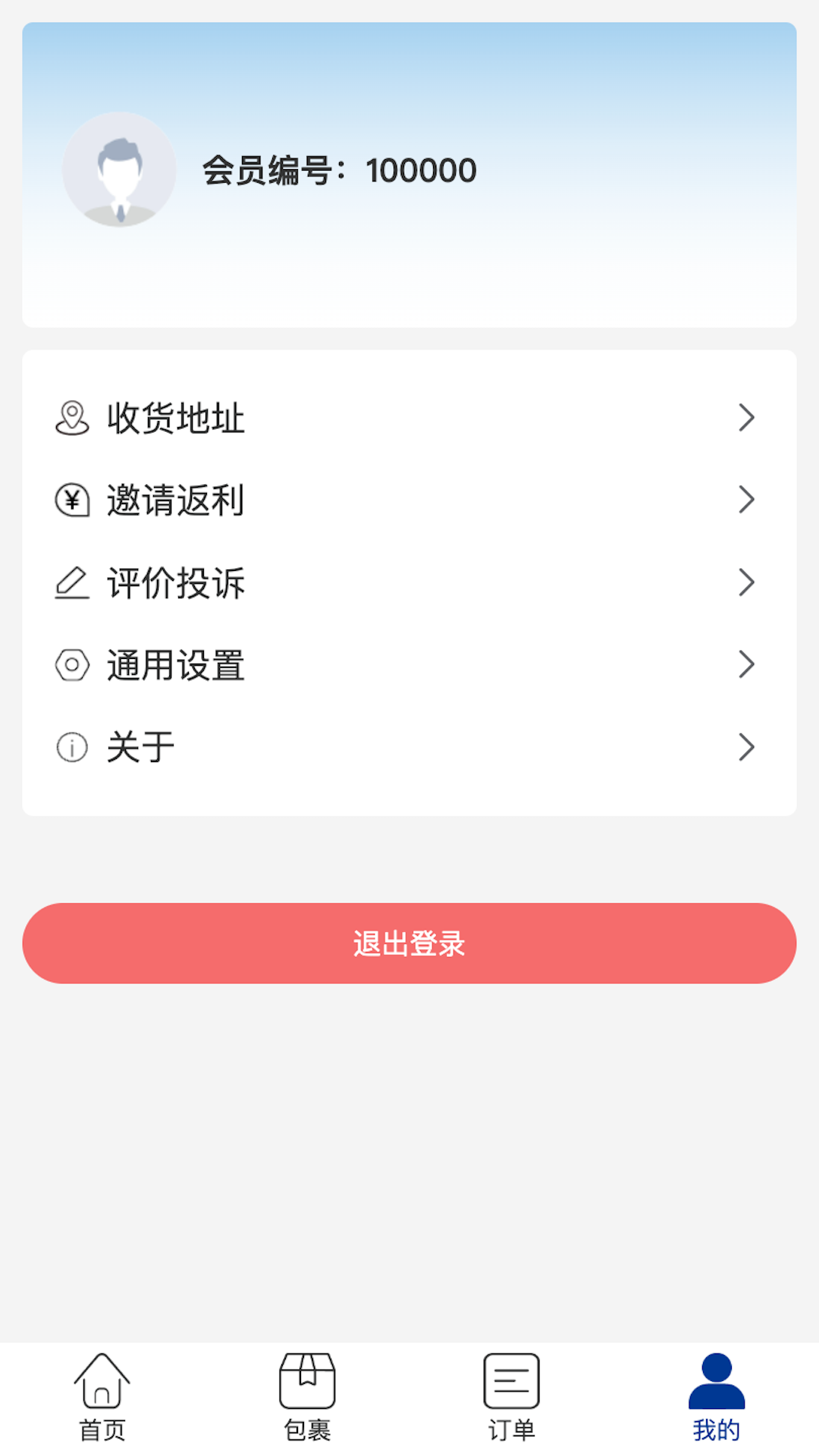Click the user avatar profile picture
The width and height of the screenshot is (819, 1456).
[121, 168]
